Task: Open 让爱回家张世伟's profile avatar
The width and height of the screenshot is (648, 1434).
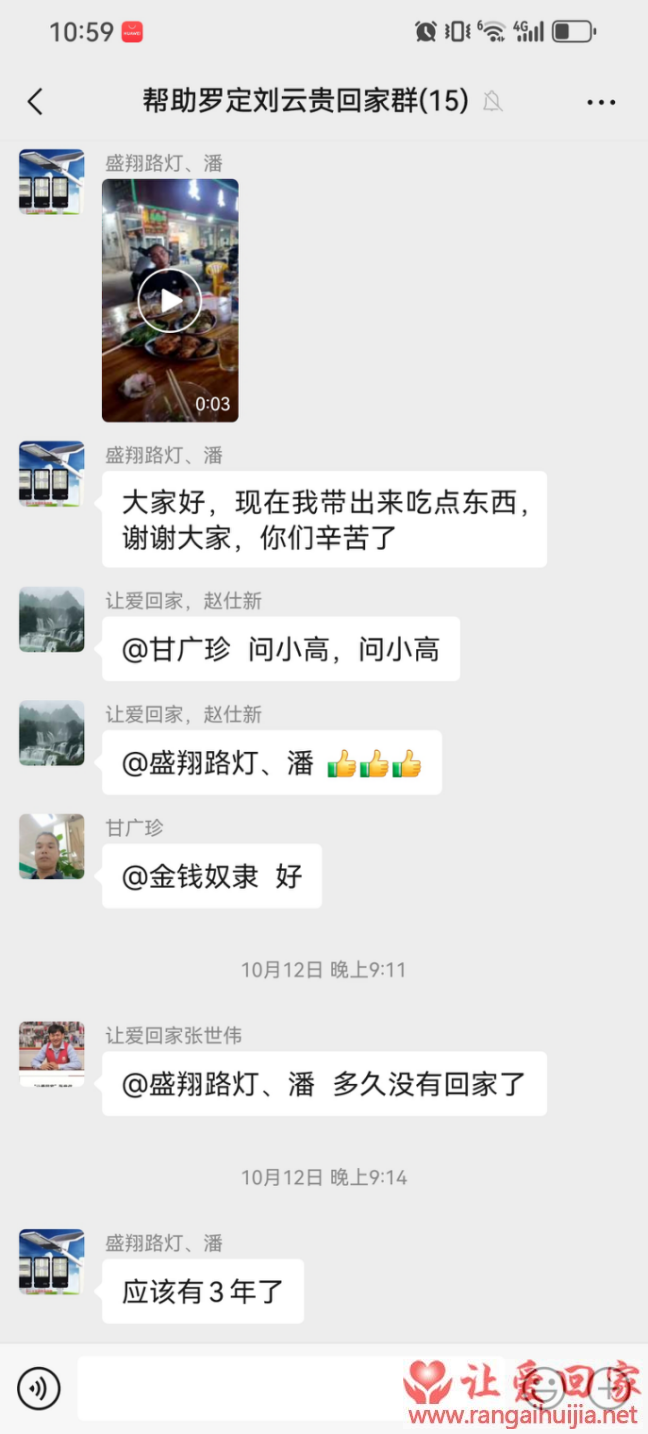Action: coord(52,1053)
